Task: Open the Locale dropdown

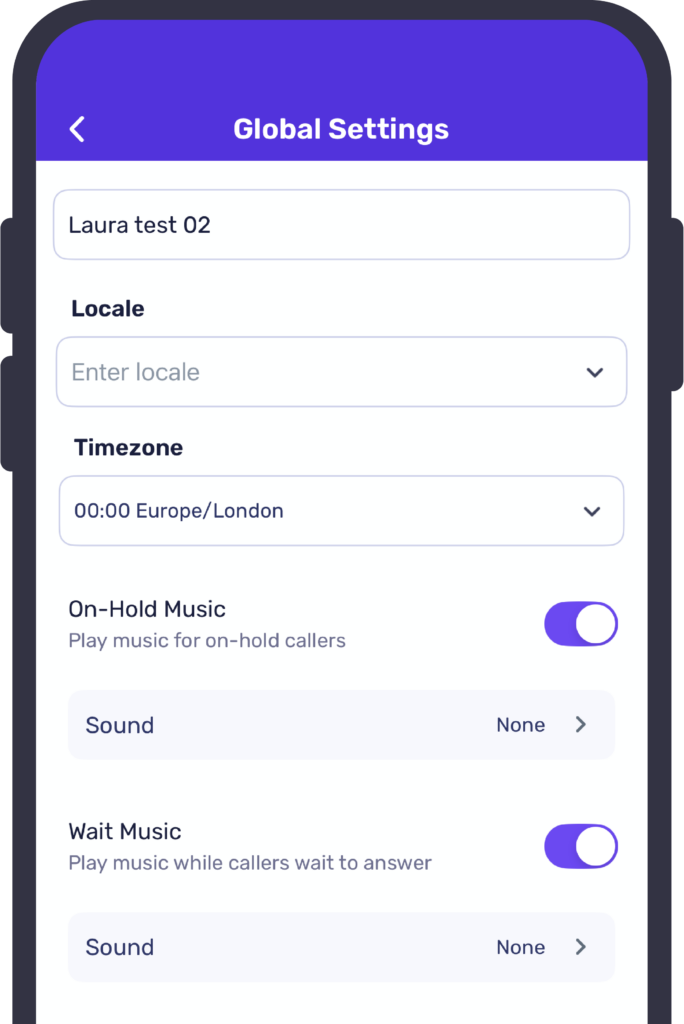Action: point(341,372)
